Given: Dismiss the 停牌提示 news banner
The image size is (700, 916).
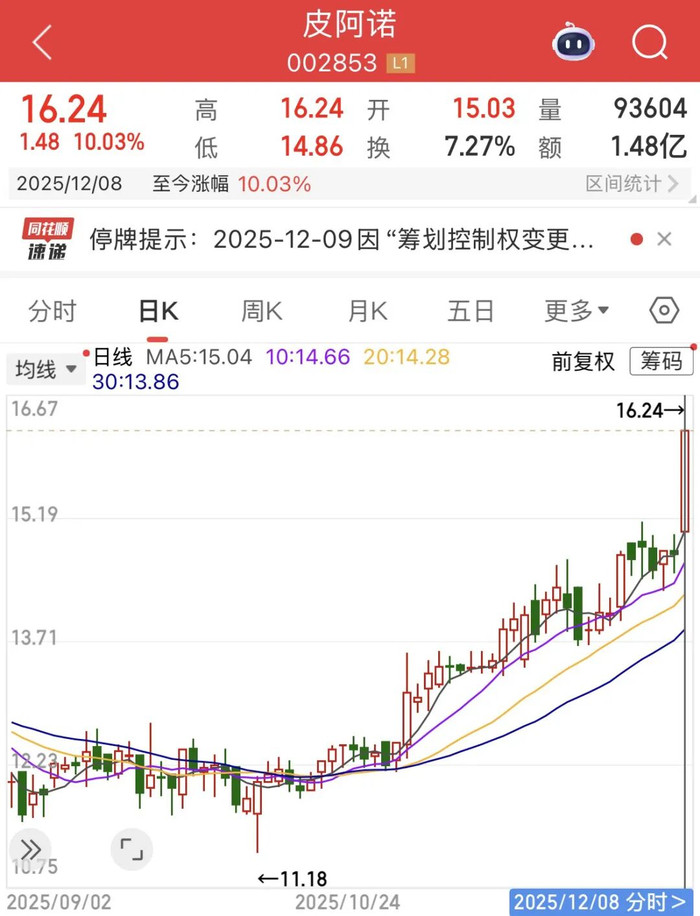Looking at the screenshot, I should [665, 240].
